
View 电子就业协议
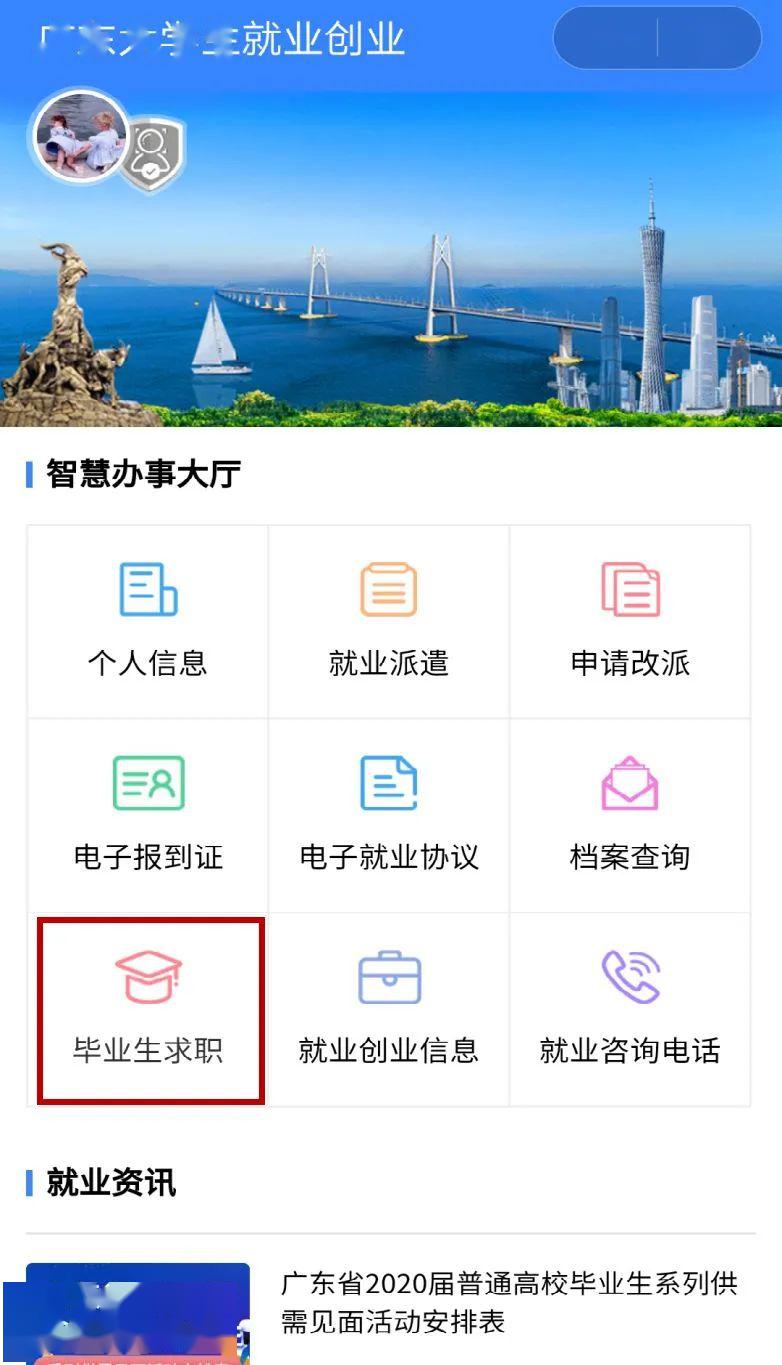(388, 815)
